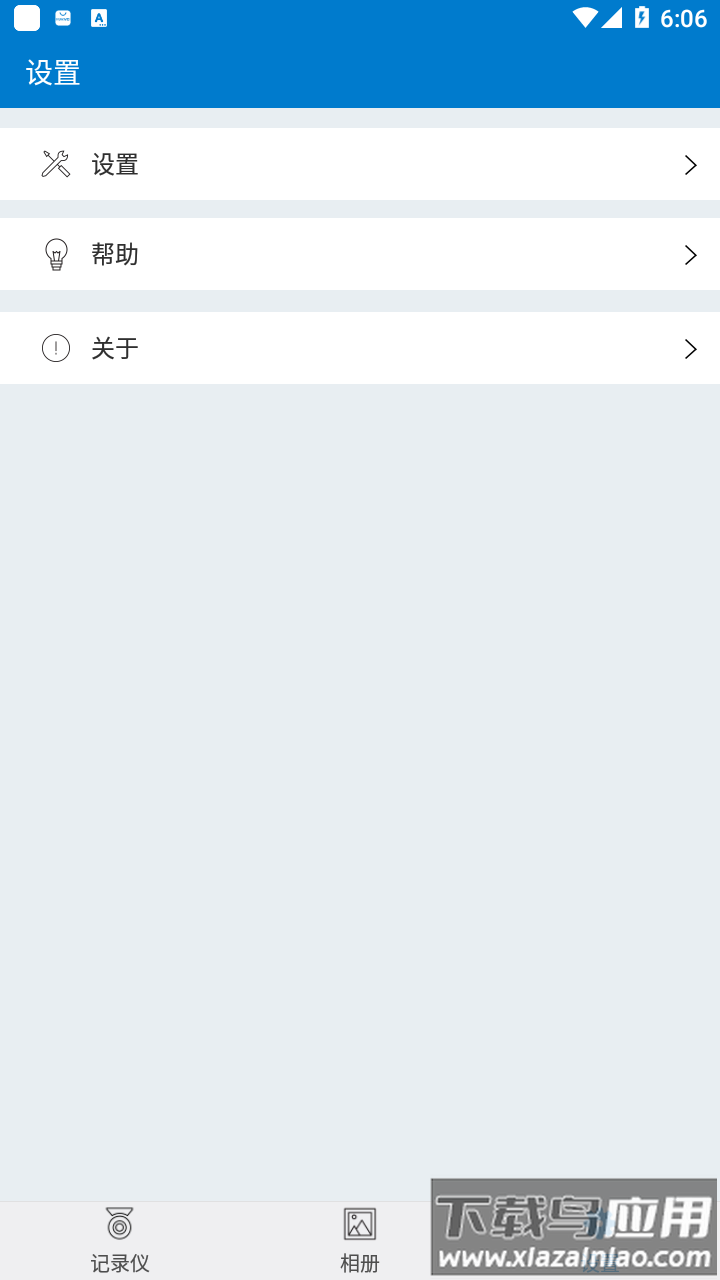Click the Wi-Fi icon in status bar
Viewport: 720px width, 1280px height.
click(583, 16)
